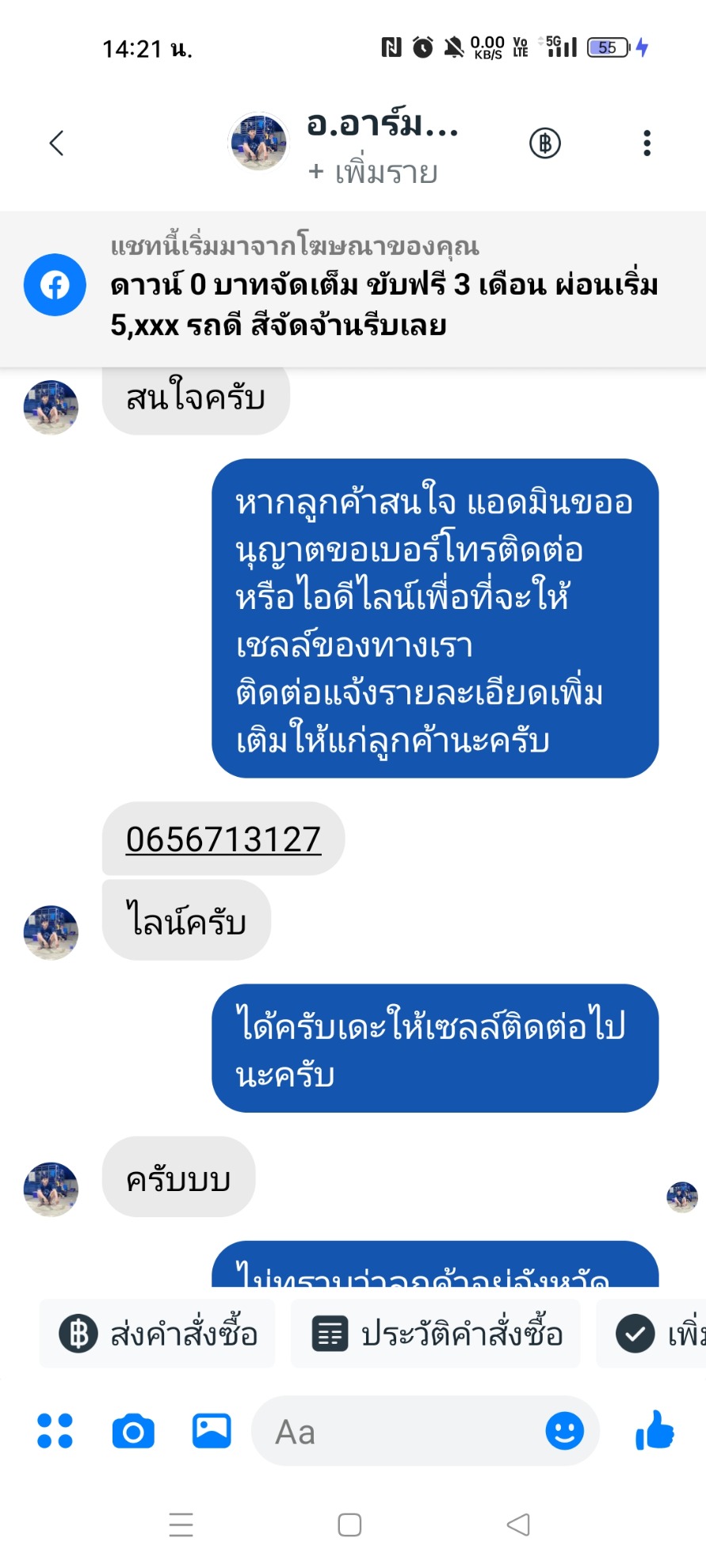Screen dimensions: 706x1568
Task: Tap system home button
Action: pyautogui.click(x=349, y=1524)
